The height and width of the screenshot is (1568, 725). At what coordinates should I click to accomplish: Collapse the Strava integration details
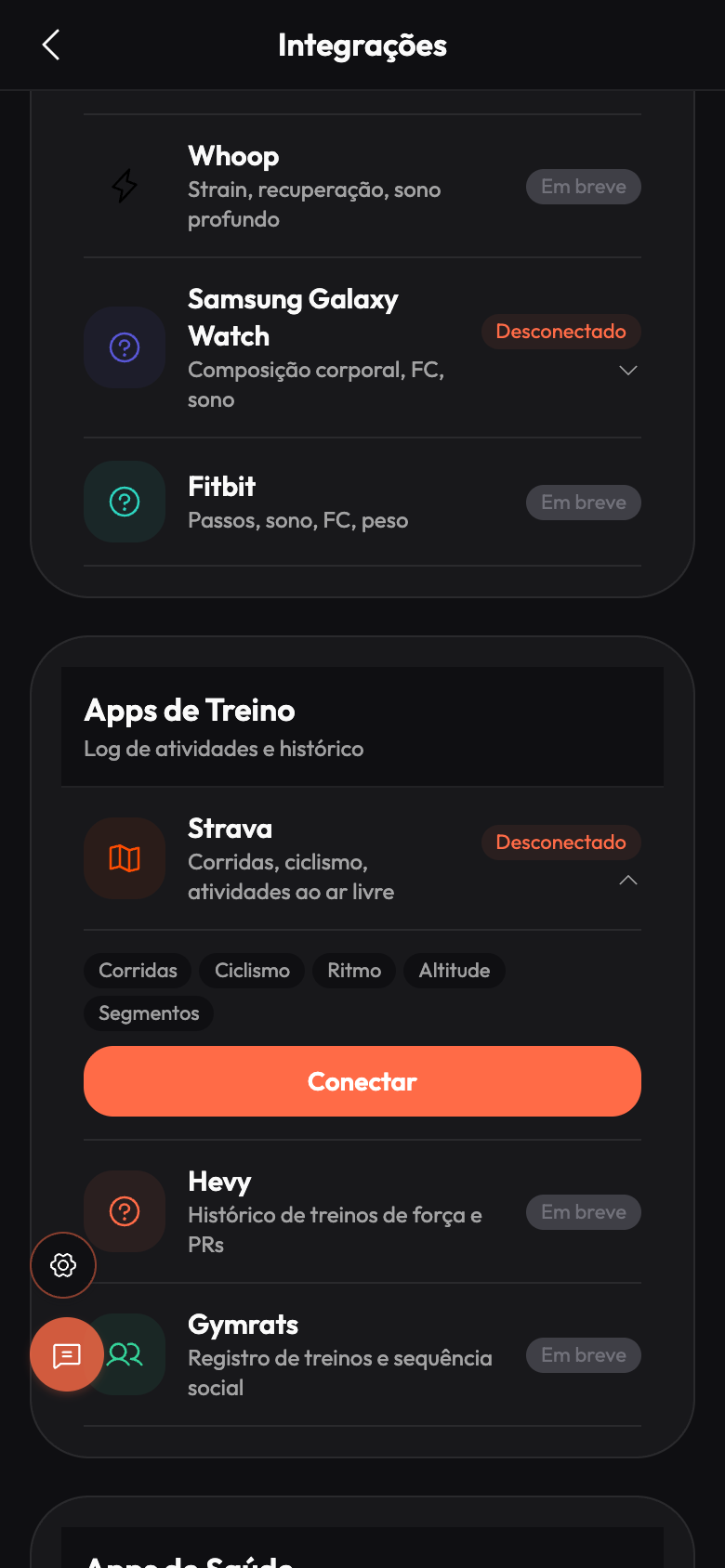point(628,880)
